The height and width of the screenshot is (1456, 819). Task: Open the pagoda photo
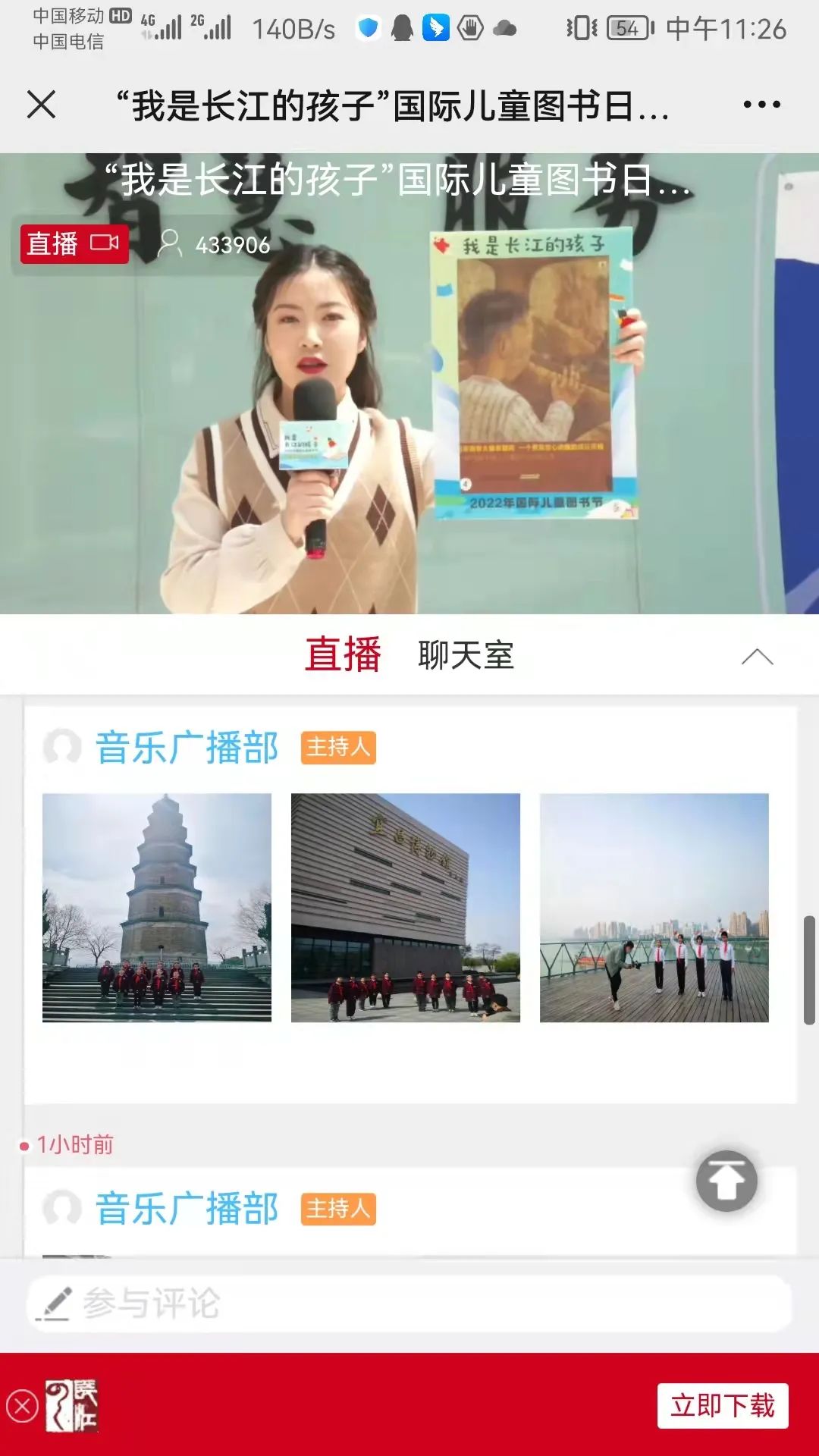click(157, 908)
